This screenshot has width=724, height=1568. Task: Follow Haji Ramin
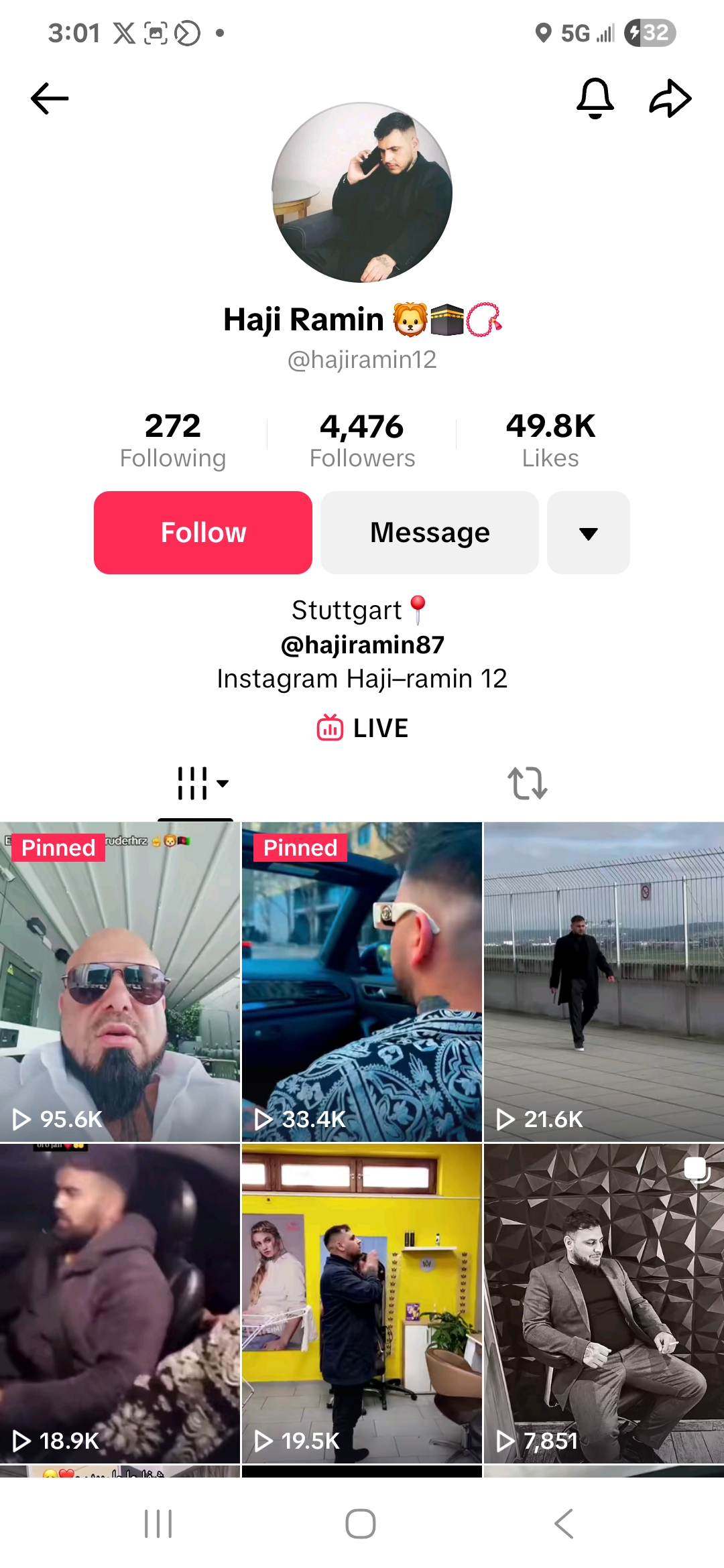click(203, 533)
